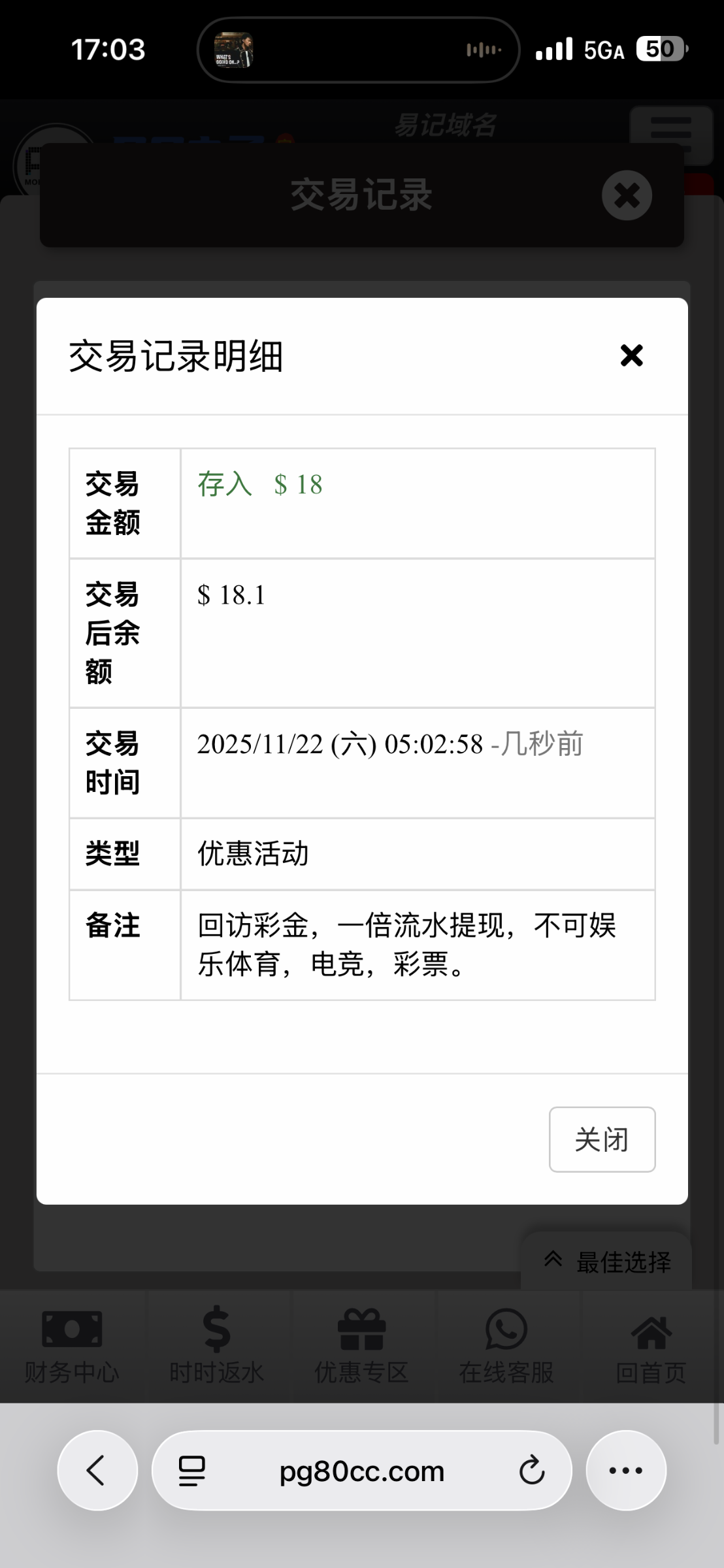Tap the 回首页 home icon
Viewport: 724px width, 1568px height.
651,1333
